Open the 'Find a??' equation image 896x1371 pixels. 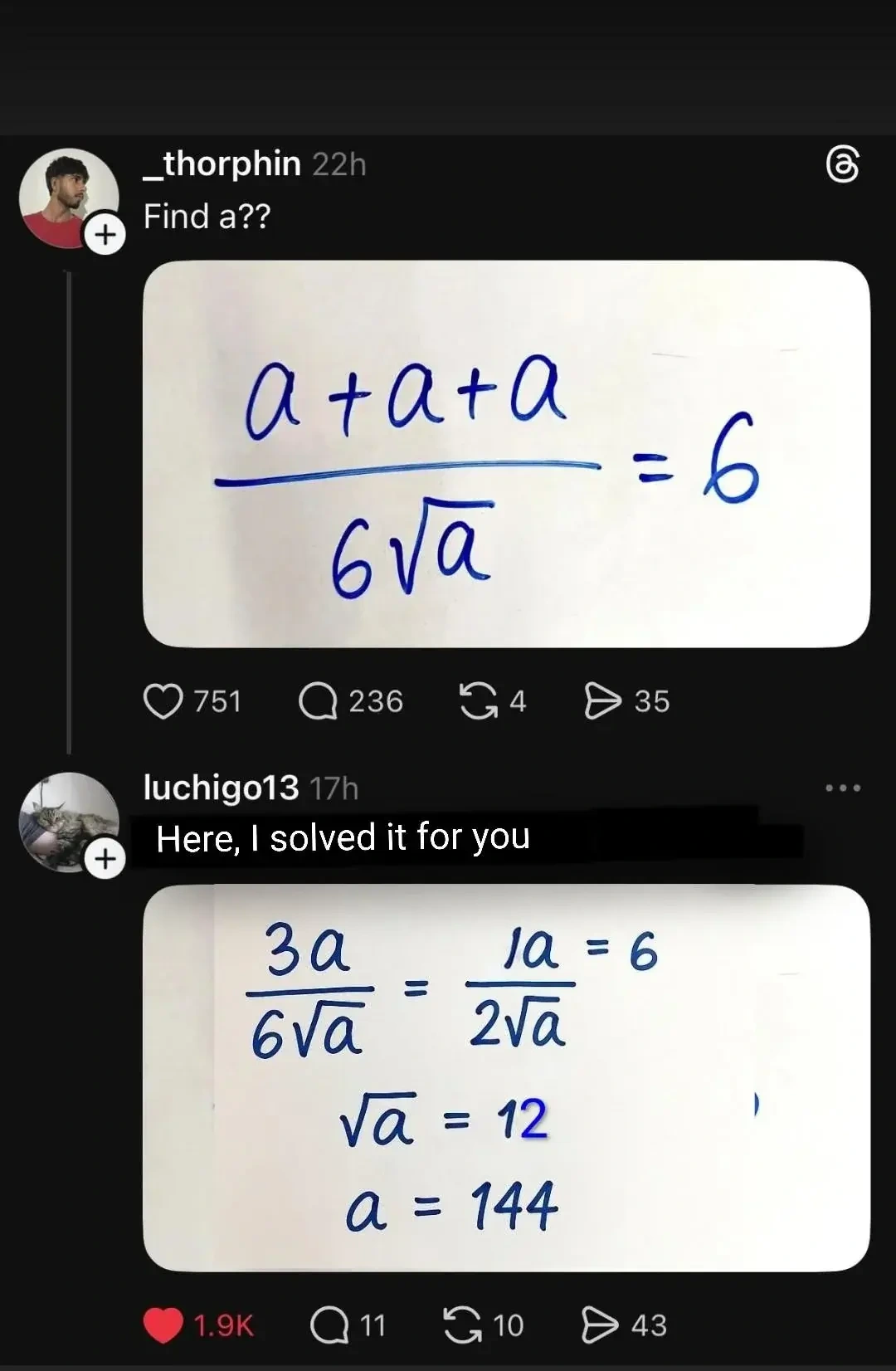(x=506, y=454)
